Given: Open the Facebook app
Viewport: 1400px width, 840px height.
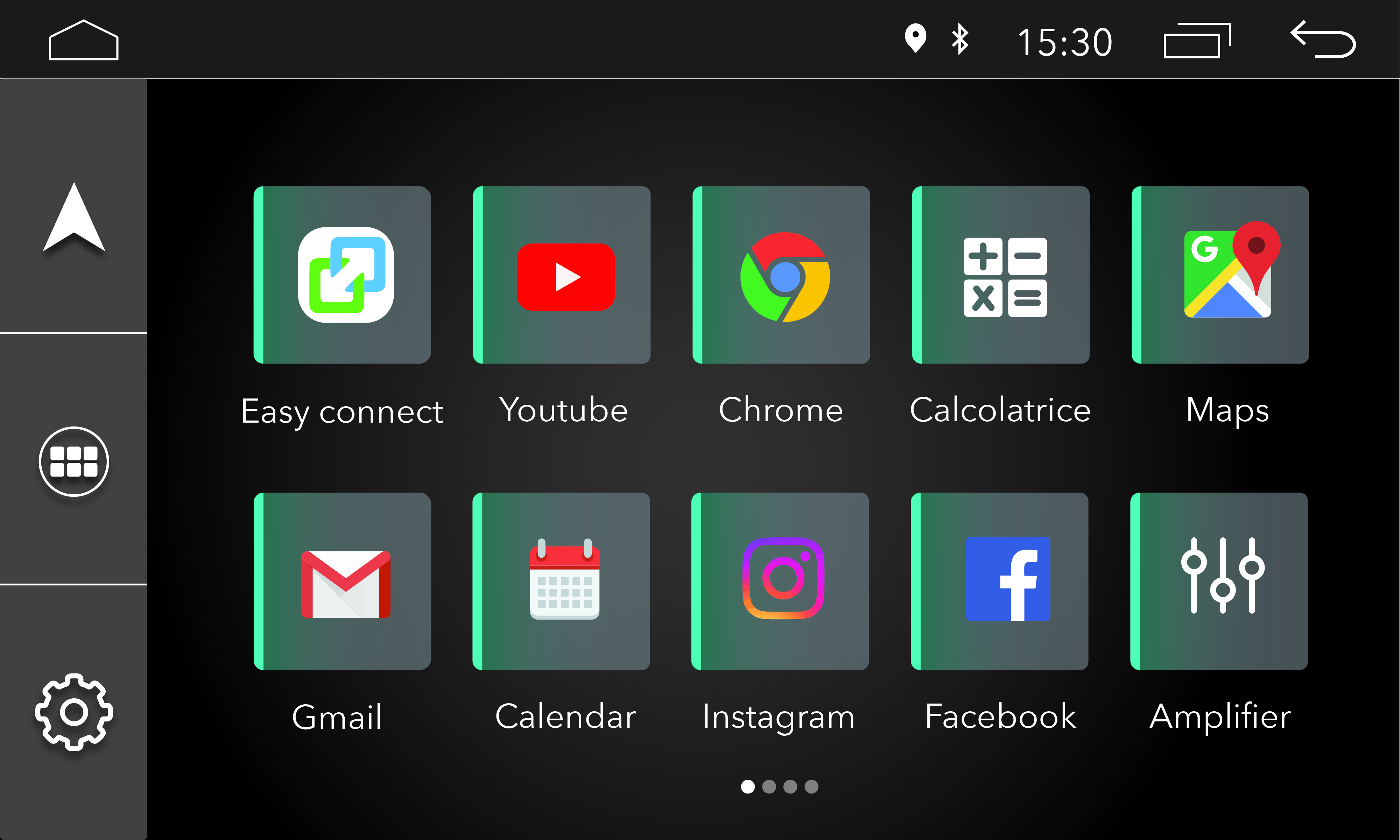Looking at the screenshot, I should pos(1000,581).
